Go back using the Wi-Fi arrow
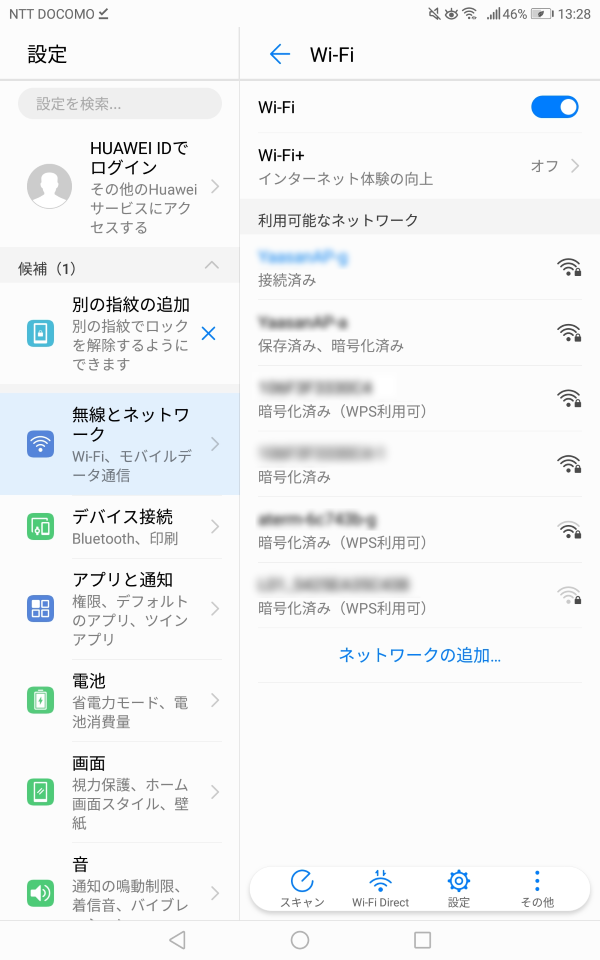The width and height of the screenshot is (600, 960). [280, 54]
